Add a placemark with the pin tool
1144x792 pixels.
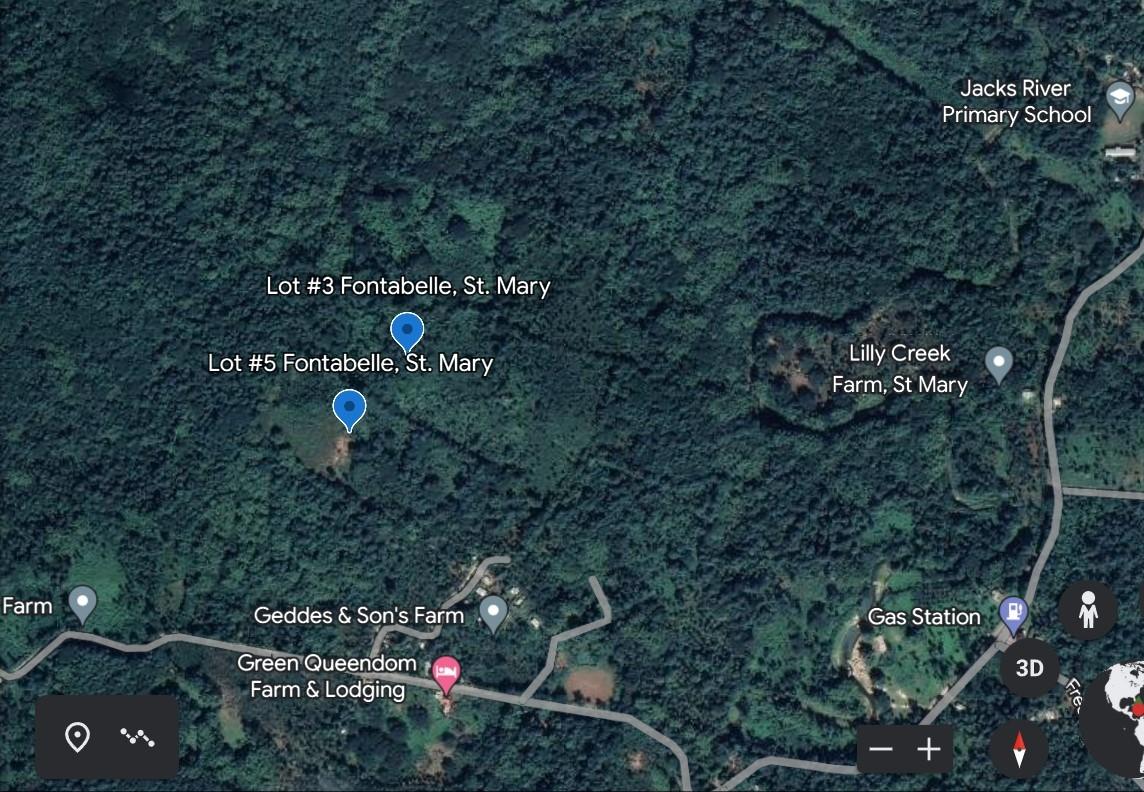pyautogui.click(x=77, y=737)
